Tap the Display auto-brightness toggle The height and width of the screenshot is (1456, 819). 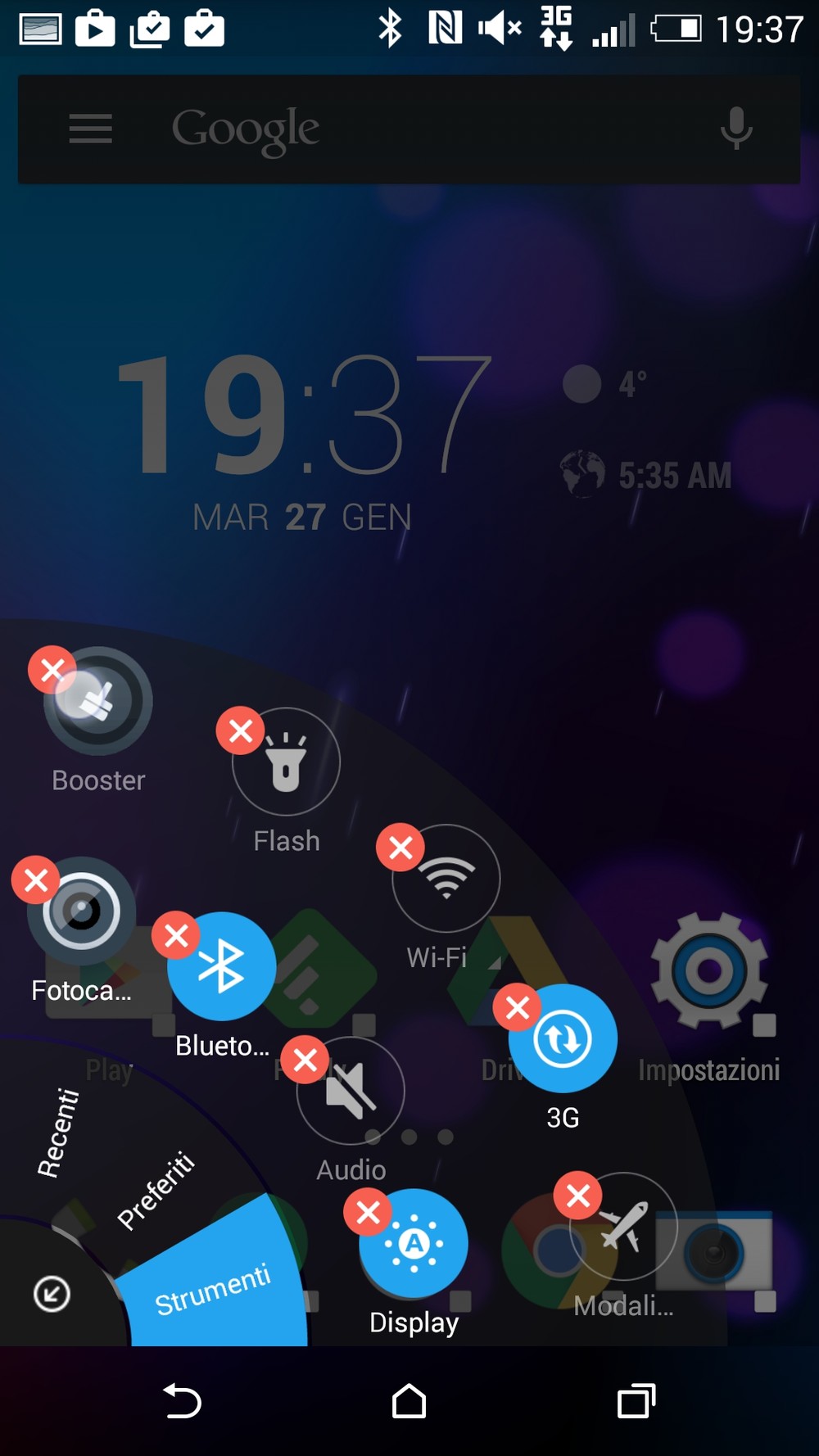pos(414,1243)
